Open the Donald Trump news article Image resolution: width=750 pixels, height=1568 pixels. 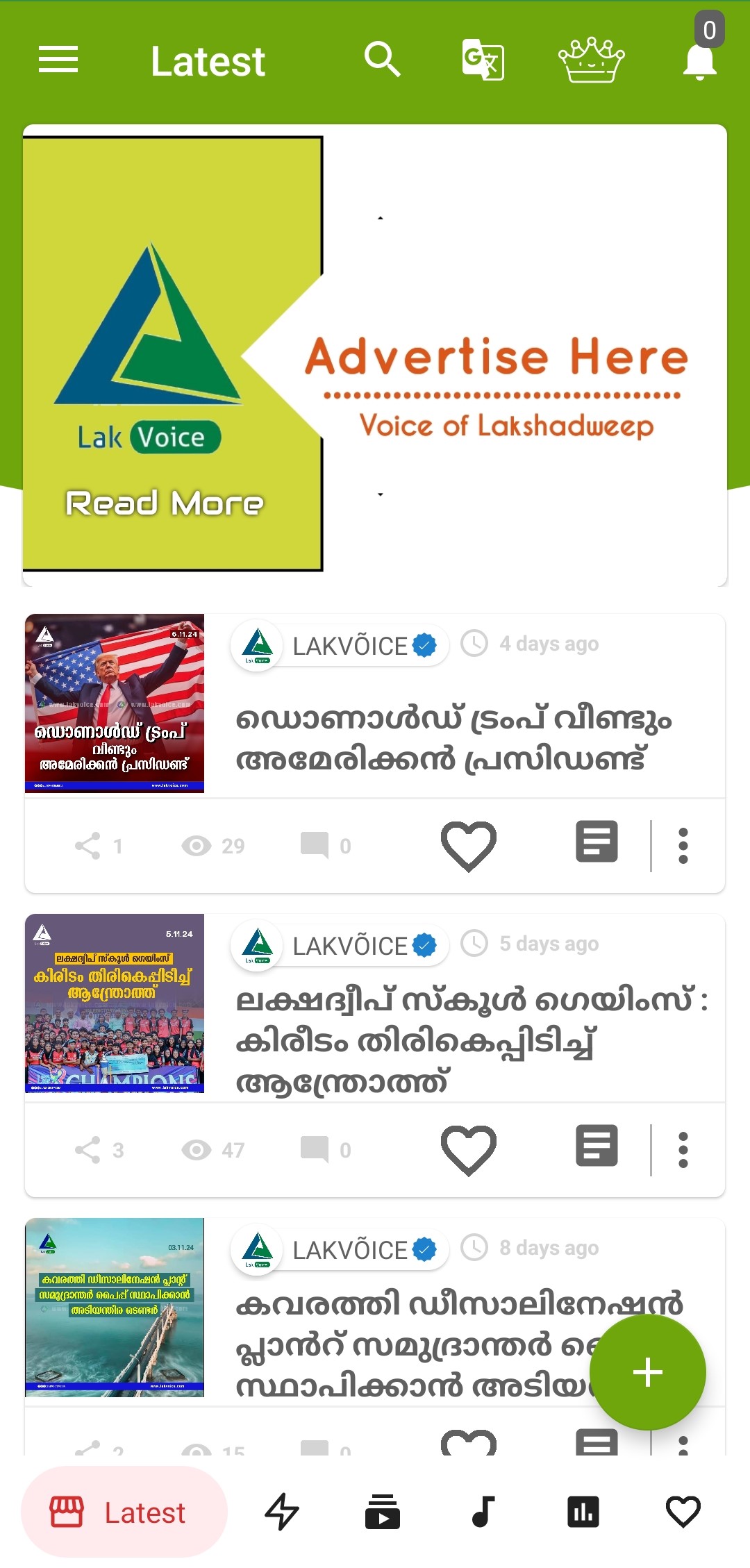point(453,739)
